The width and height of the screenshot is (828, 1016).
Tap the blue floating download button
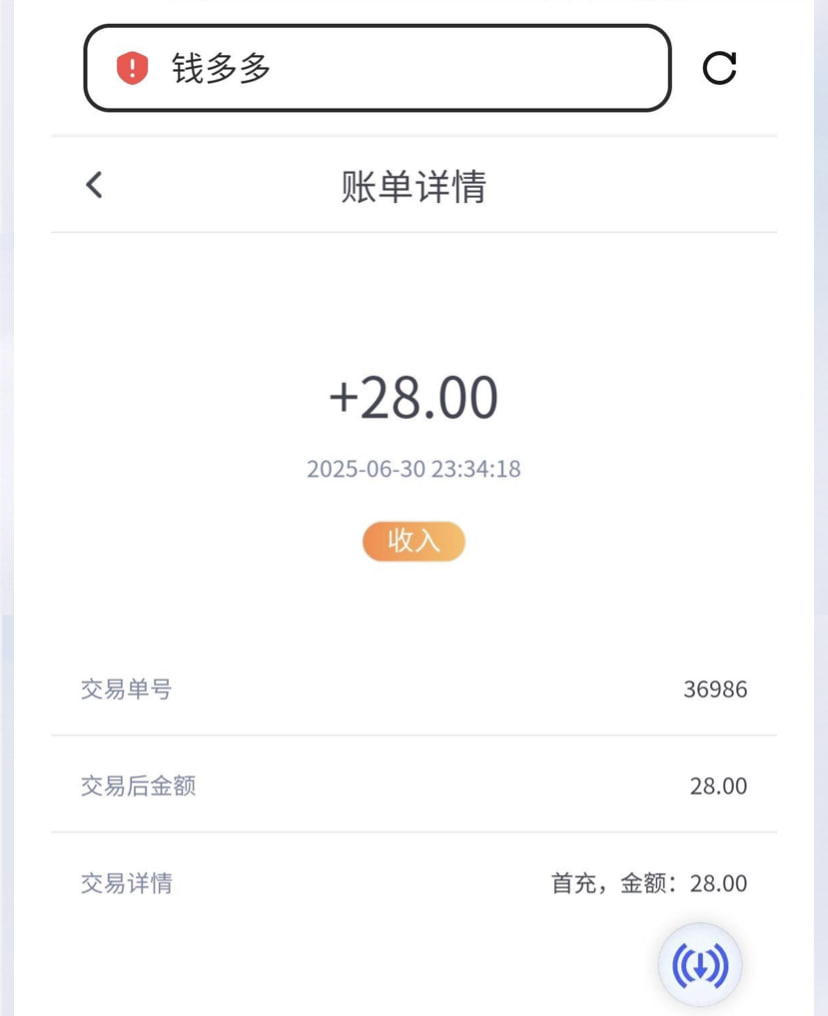(x=700, y=965)
